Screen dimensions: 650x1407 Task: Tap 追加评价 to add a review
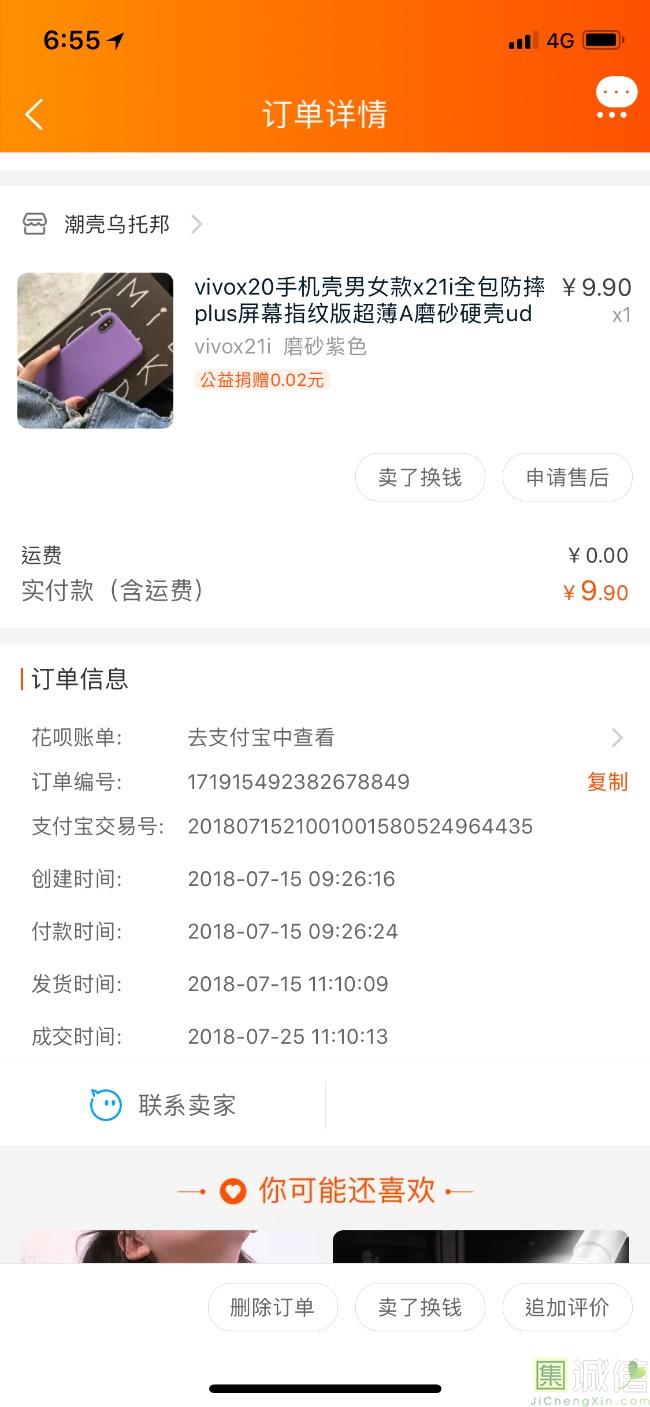567,1307
